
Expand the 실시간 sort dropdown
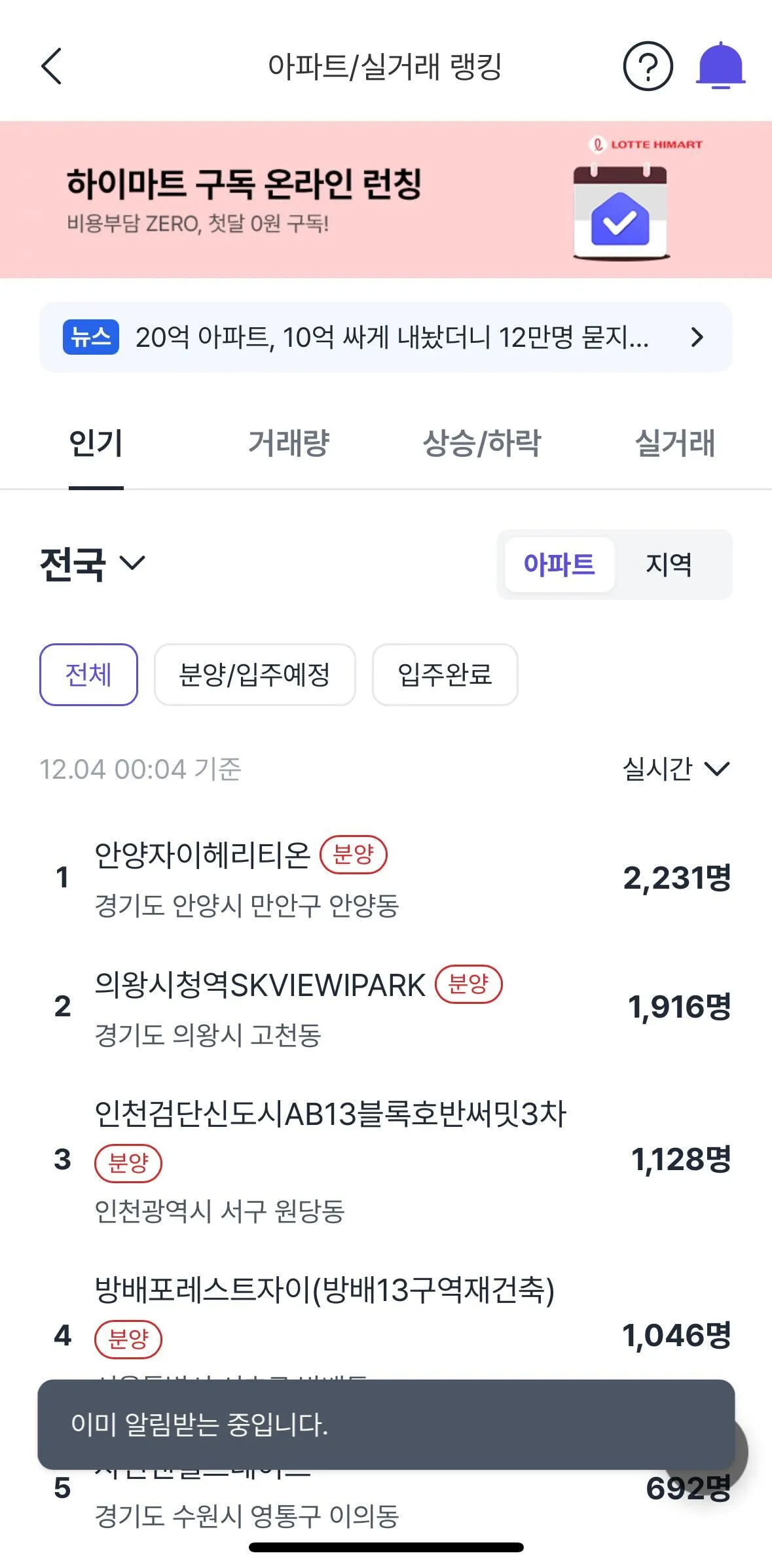[676, 769]
